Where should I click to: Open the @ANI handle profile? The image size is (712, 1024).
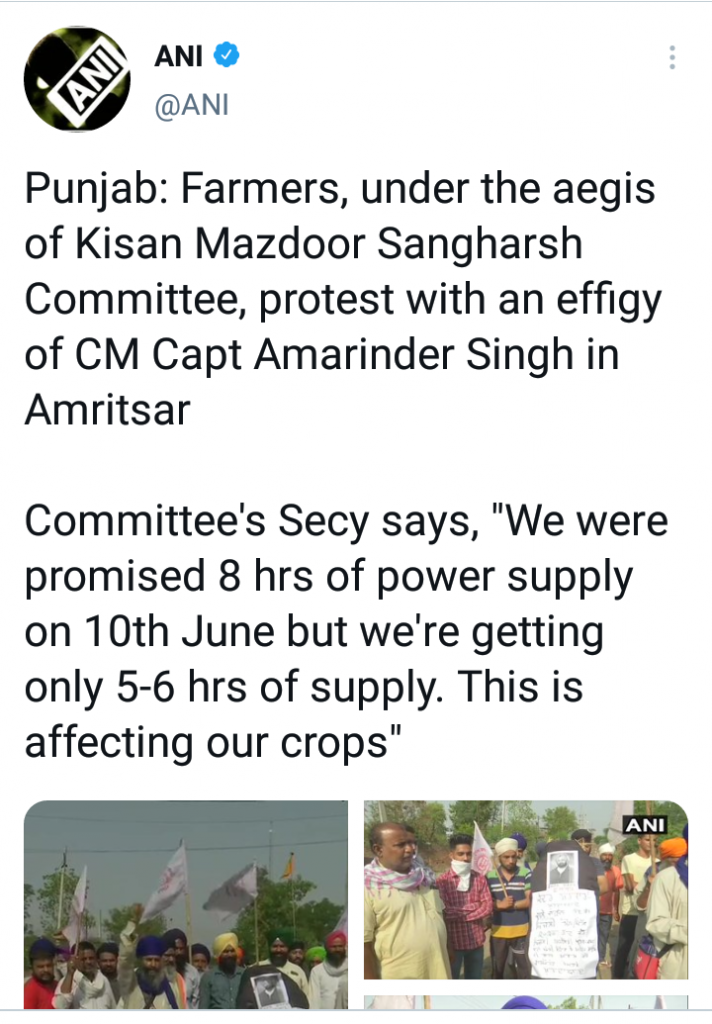191,105
